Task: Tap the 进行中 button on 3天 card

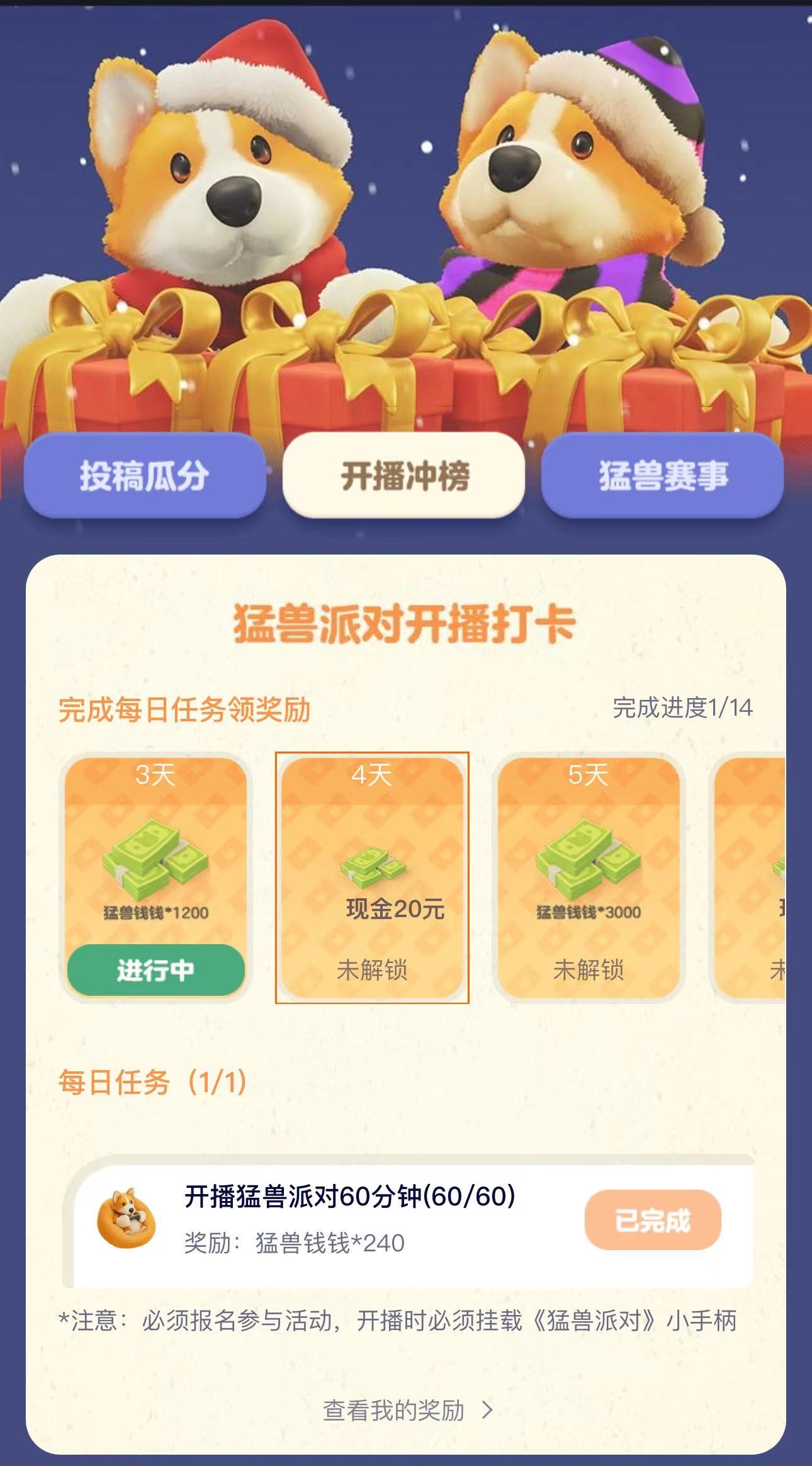Action: tap(155, 970)
